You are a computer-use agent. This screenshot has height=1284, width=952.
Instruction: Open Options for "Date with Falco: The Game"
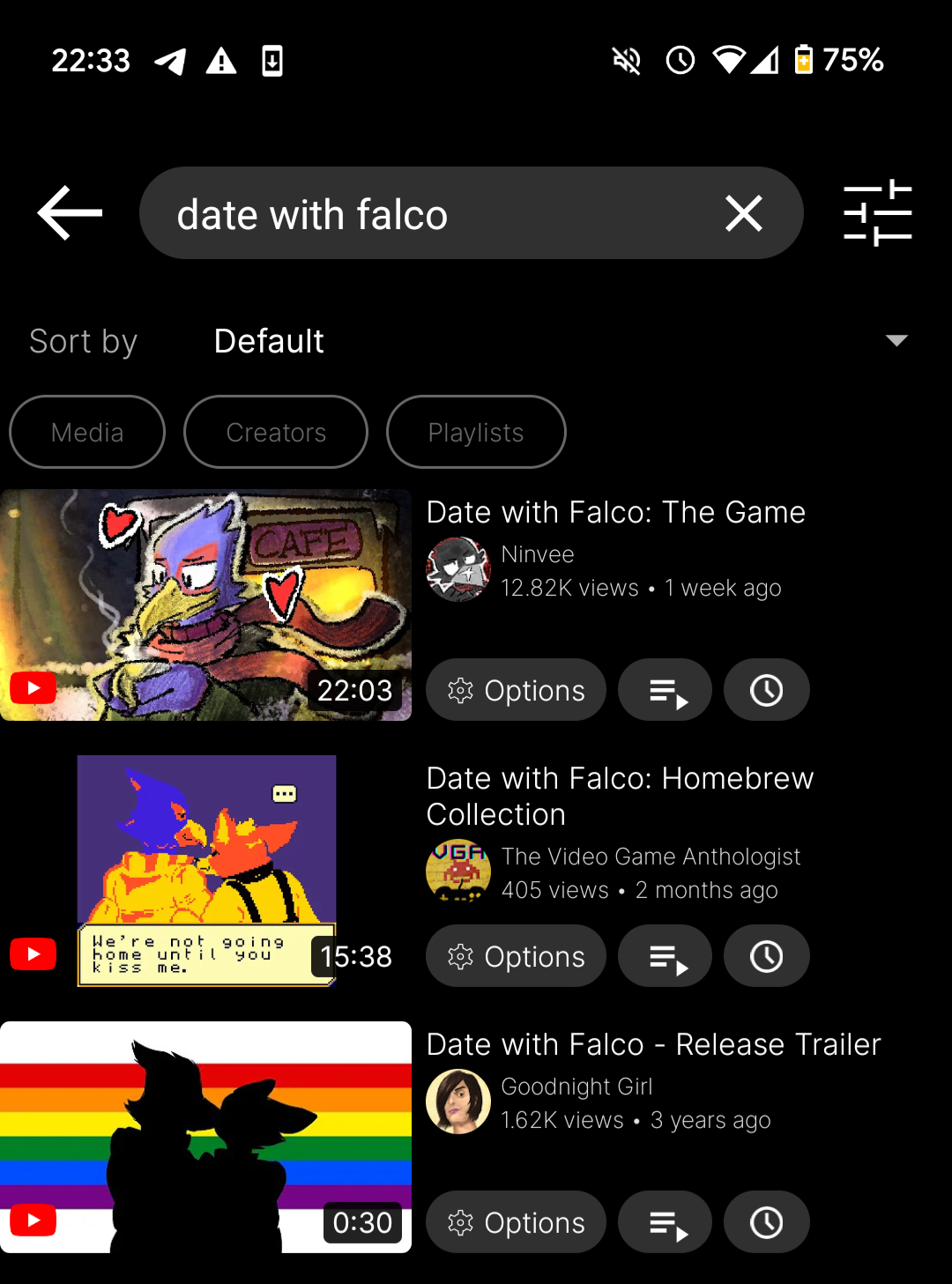(516, 690)
